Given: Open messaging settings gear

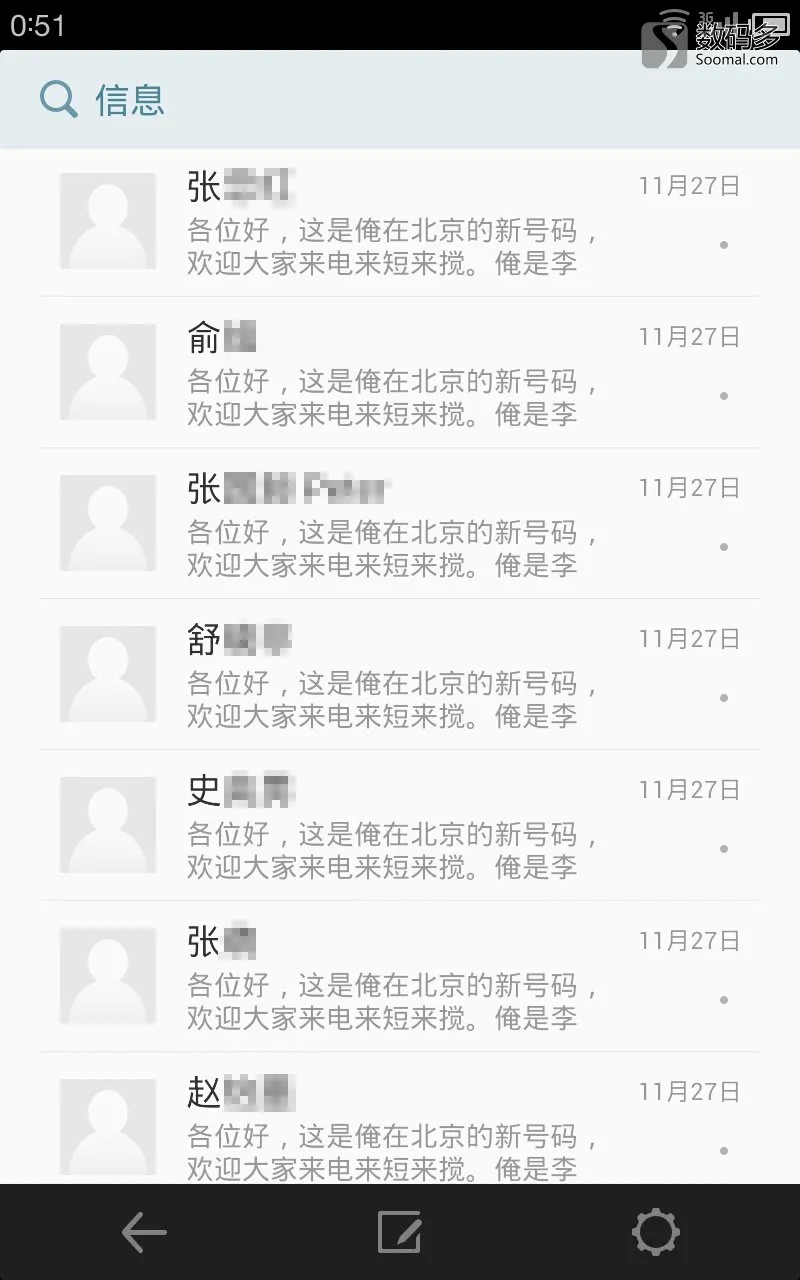Looking at the screenshot, I should (x=656, y=1232).
